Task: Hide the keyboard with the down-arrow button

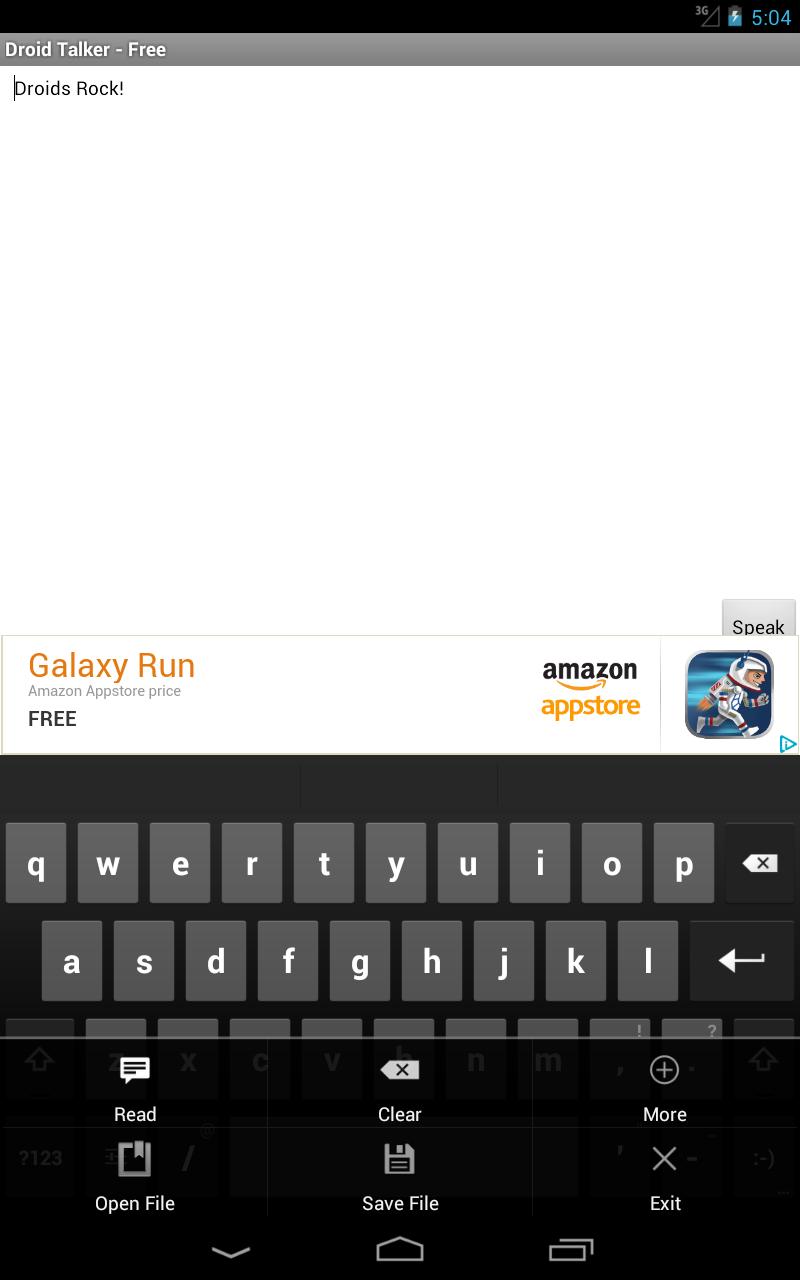Action: [x=230, y=1250]
